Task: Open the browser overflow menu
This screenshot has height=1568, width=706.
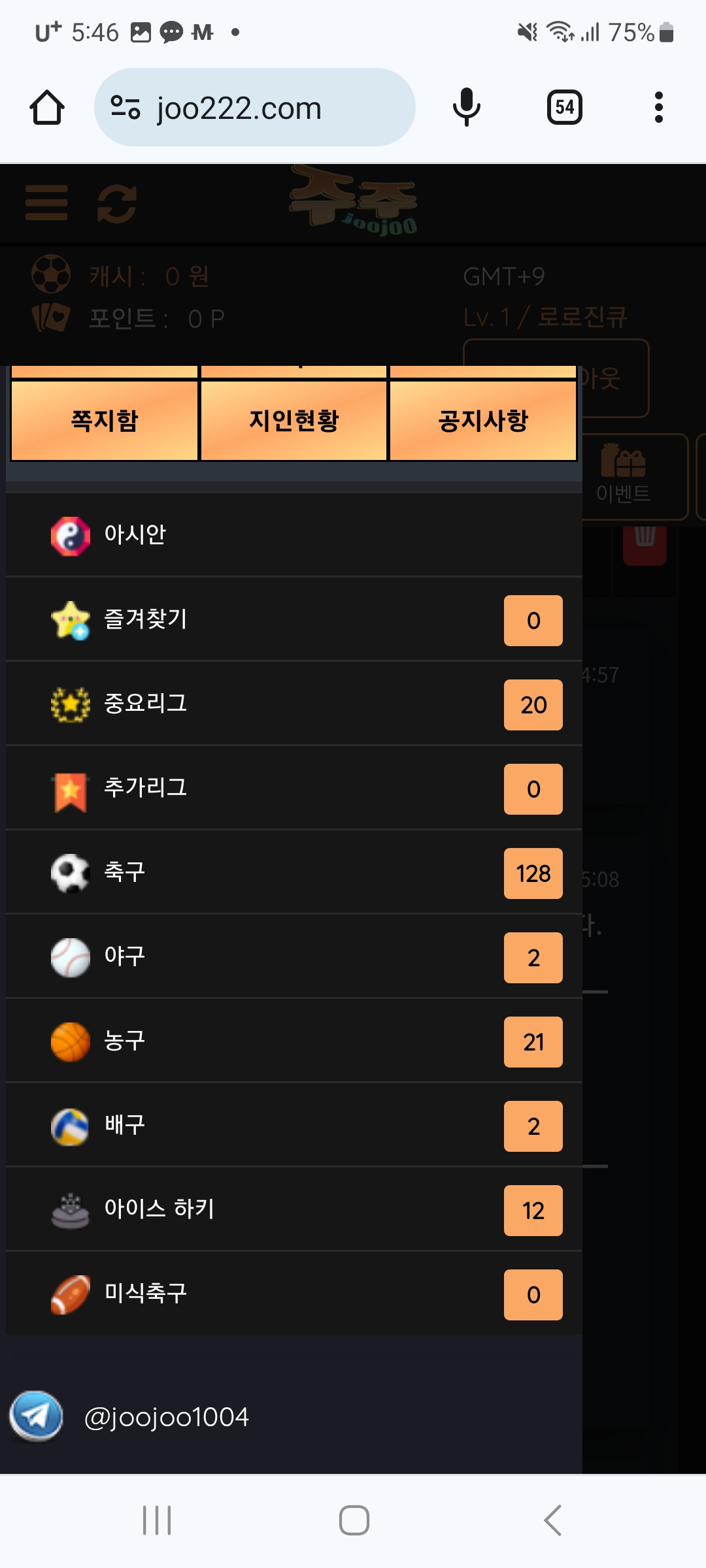Action: point(658,108)
